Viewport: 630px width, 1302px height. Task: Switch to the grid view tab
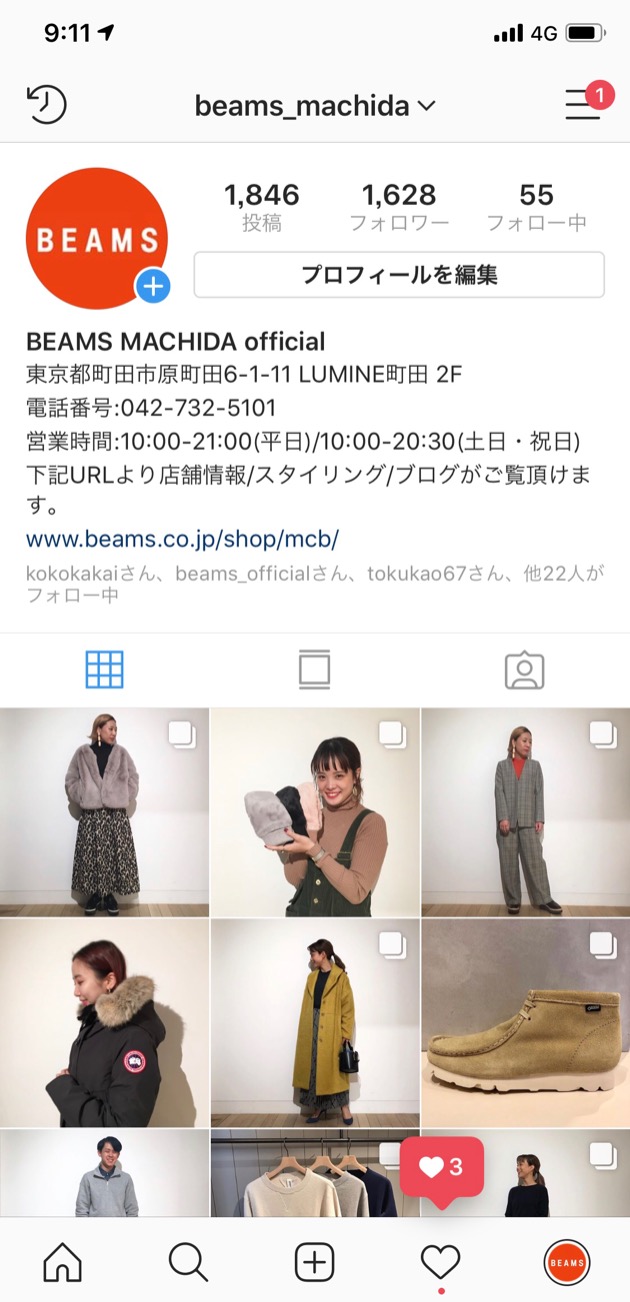point(105,670)
